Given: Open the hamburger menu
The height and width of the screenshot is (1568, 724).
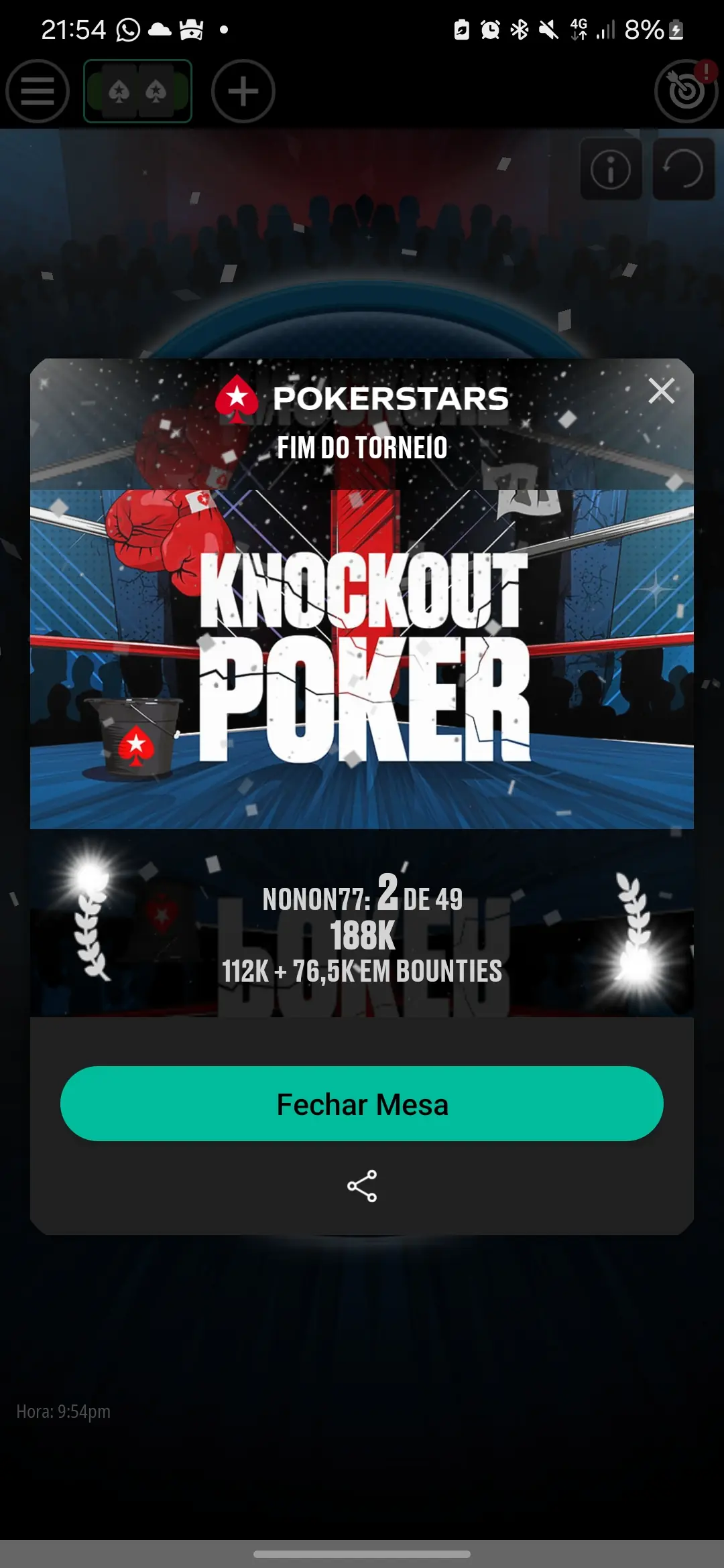Looking at the screenshot, I should click(38, 91).
